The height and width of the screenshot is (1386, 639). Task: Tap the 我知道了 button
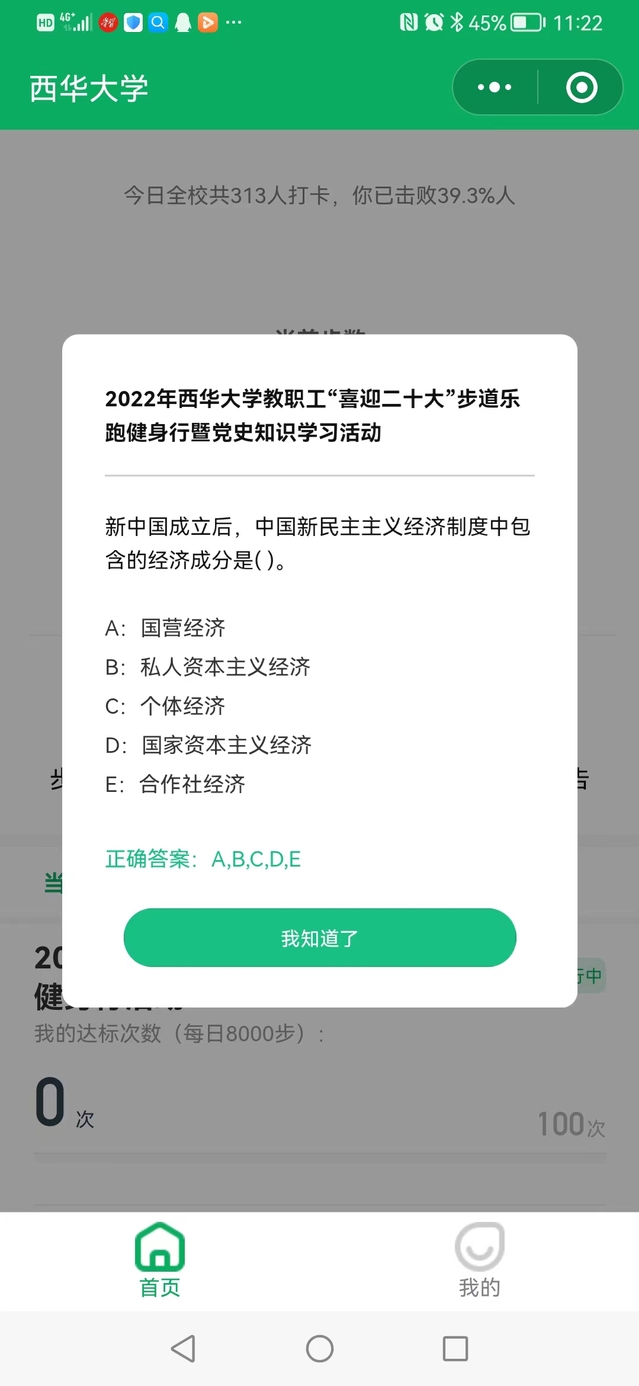pos(319,937)
